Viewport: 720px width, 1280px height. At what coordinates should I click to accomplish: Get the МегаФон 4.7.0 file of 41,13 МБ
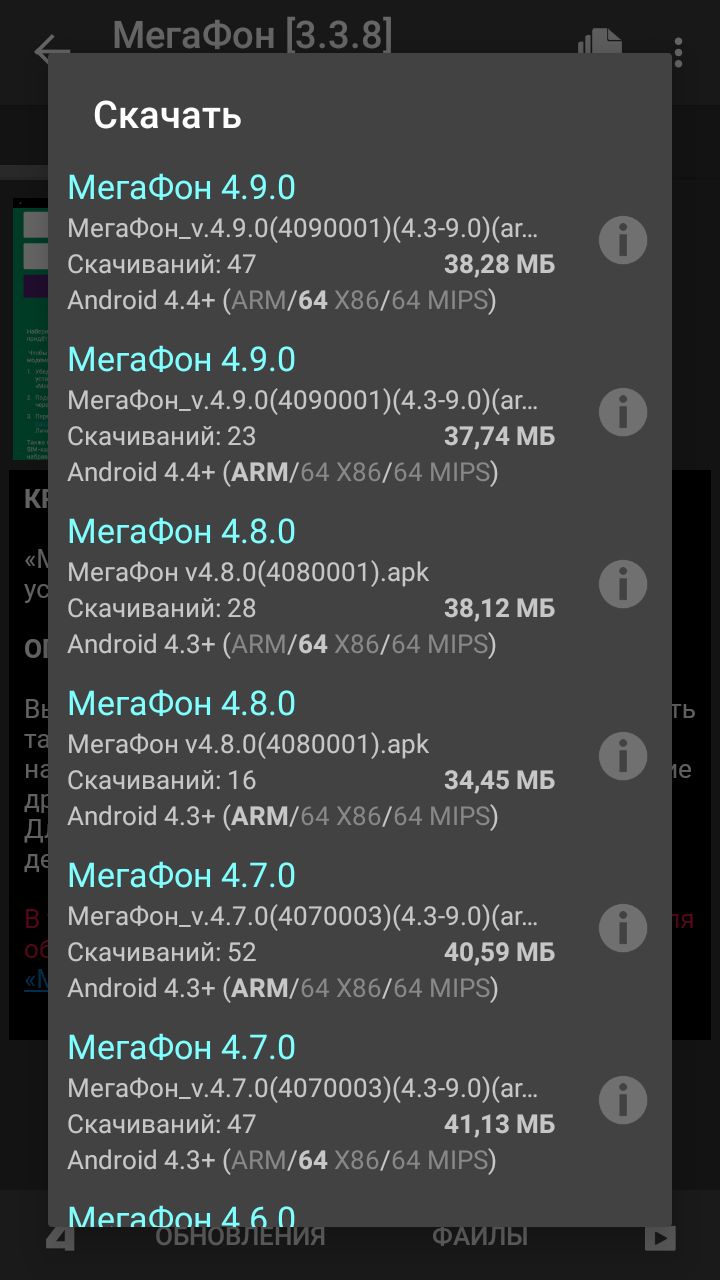pos(310,1104)
